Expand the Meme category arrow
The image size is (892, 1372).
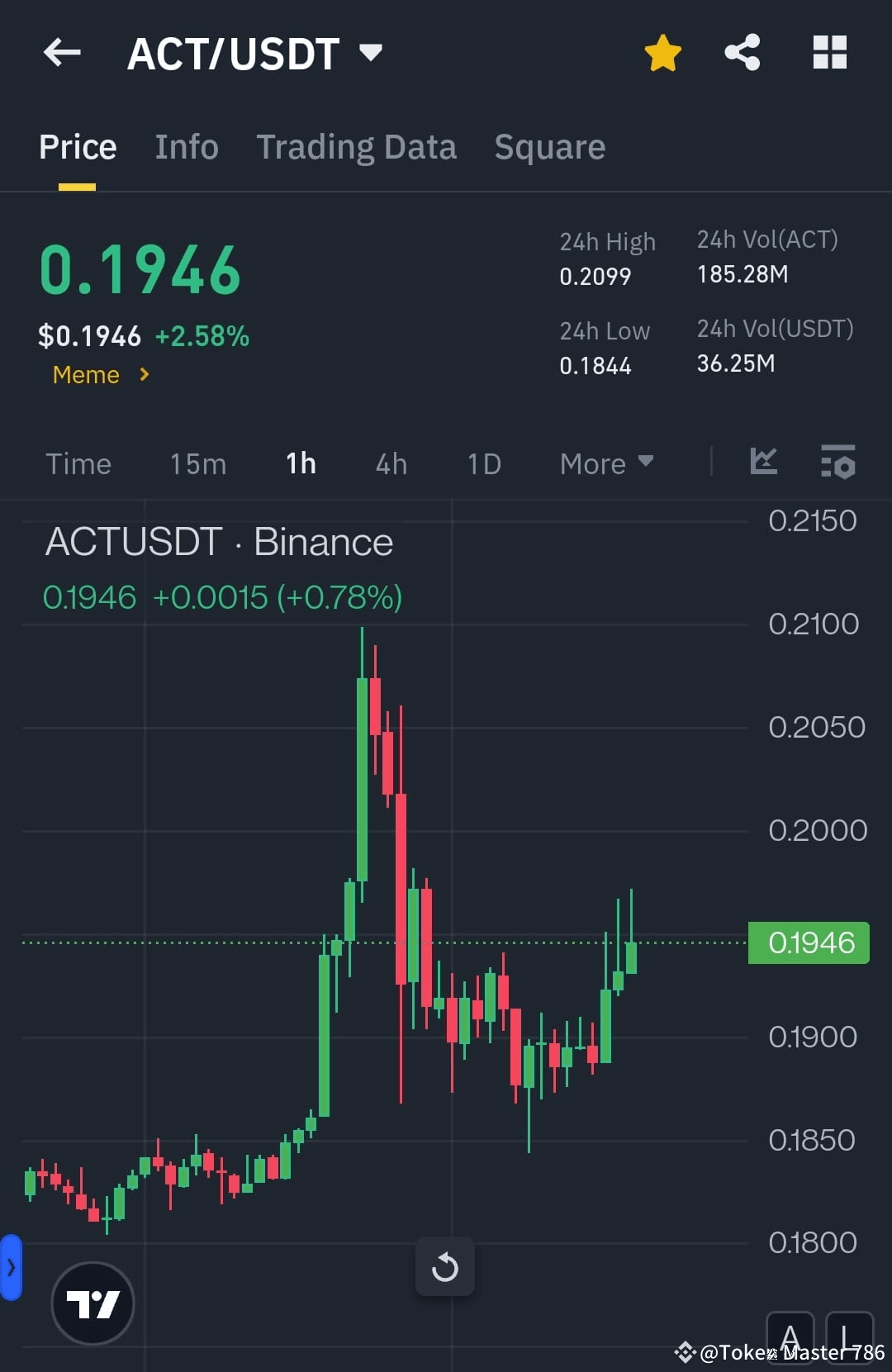144,375
